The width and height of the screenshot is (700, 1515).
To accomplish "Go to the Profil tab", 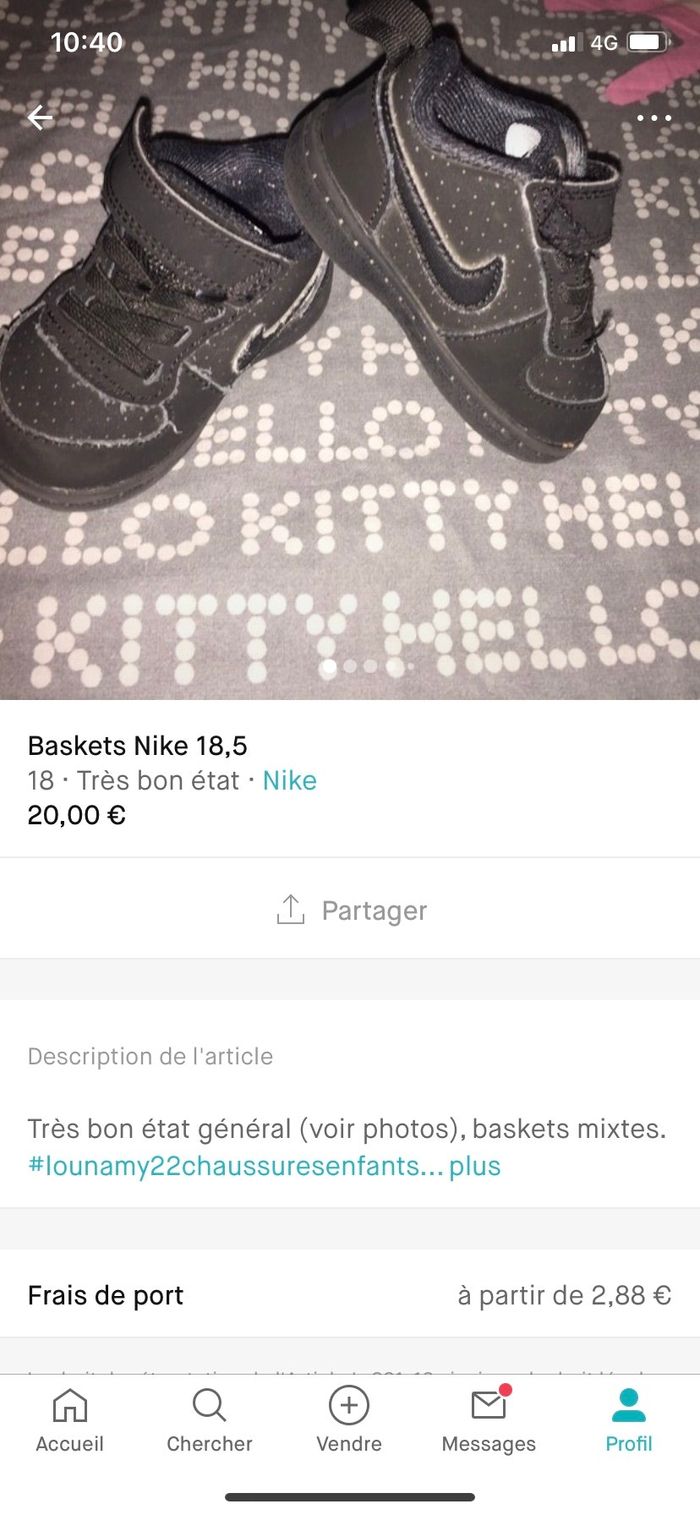I will 629,1420.
